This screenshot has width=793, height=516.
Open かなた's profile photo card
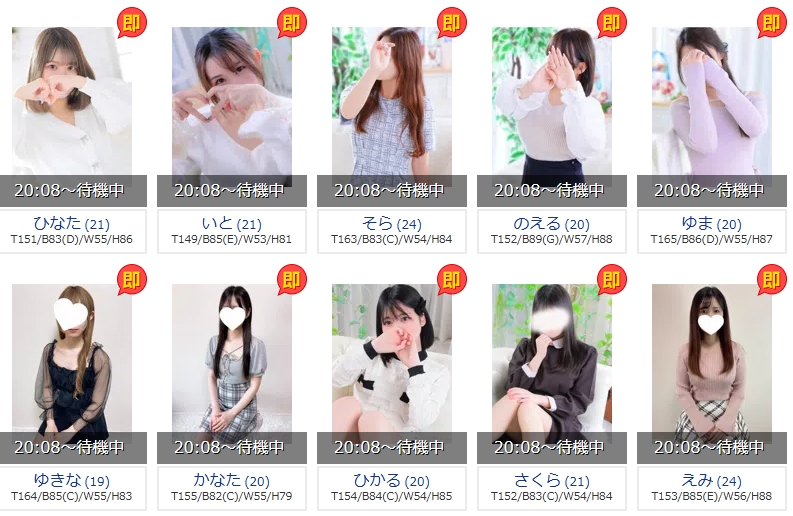(231, 362)
